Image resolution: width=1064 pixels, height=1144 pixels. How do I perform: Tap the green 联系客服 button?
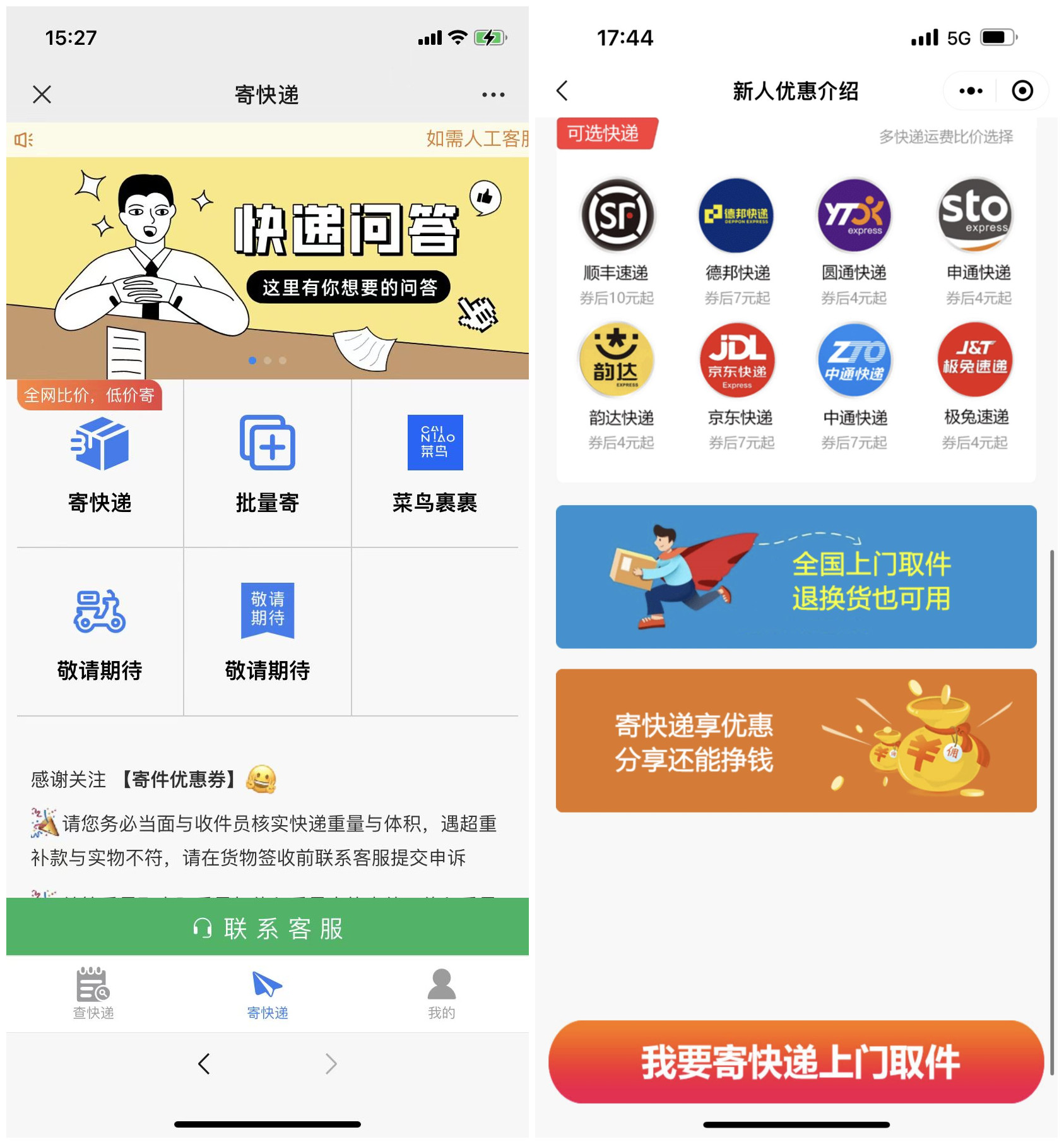pos(268,928)
